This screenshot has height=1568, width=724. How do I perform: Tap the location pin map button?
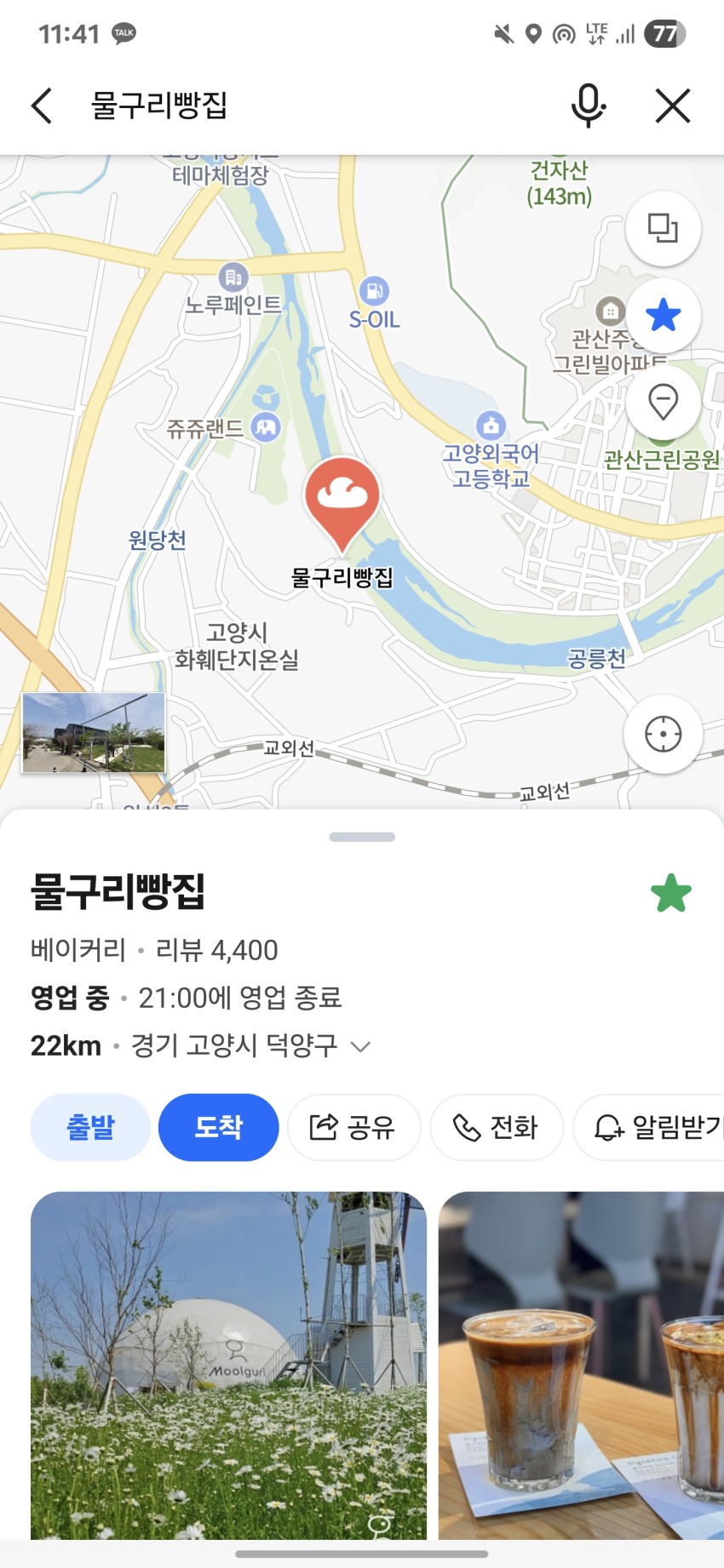(663, 402)
